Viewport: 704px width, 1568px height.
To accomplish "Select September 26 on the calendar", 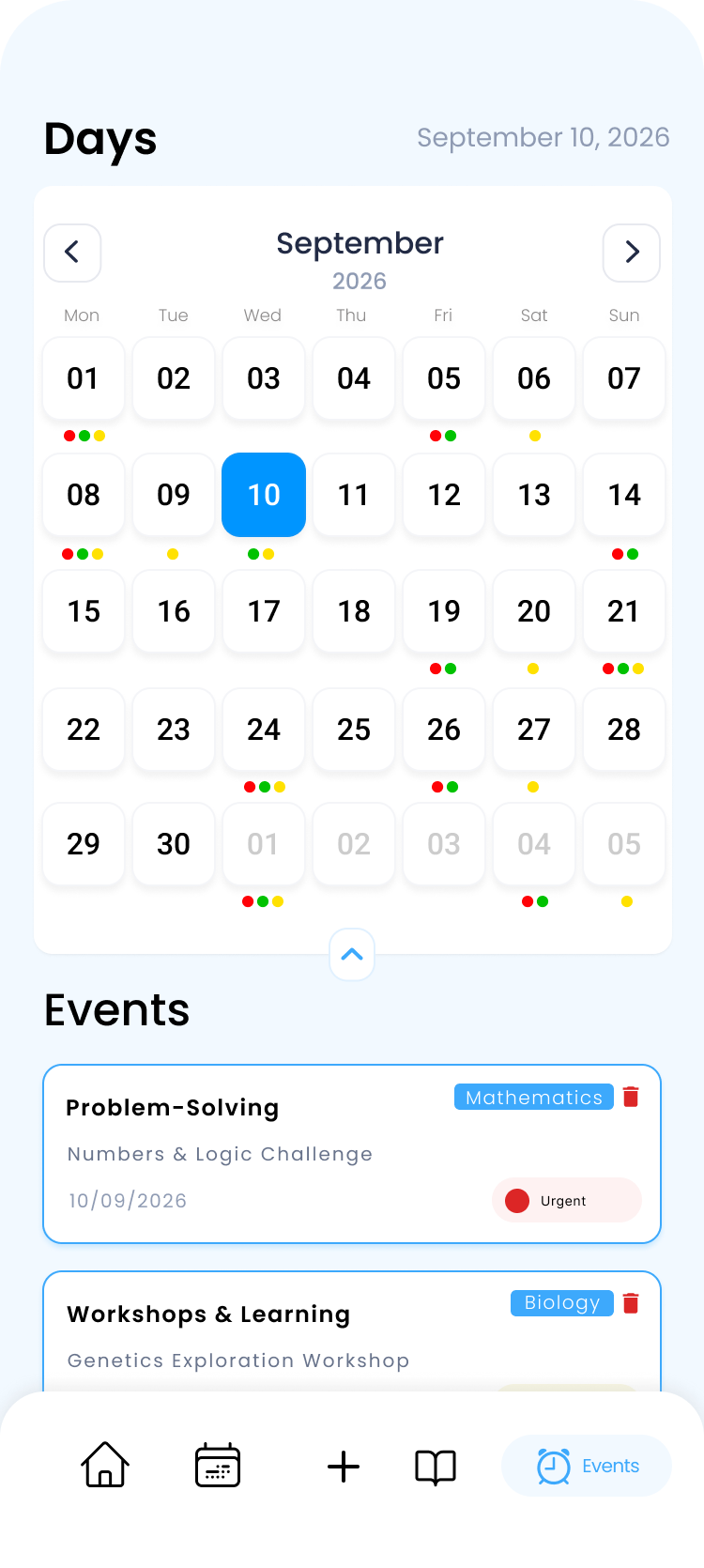I will click(x=443, y=730).
